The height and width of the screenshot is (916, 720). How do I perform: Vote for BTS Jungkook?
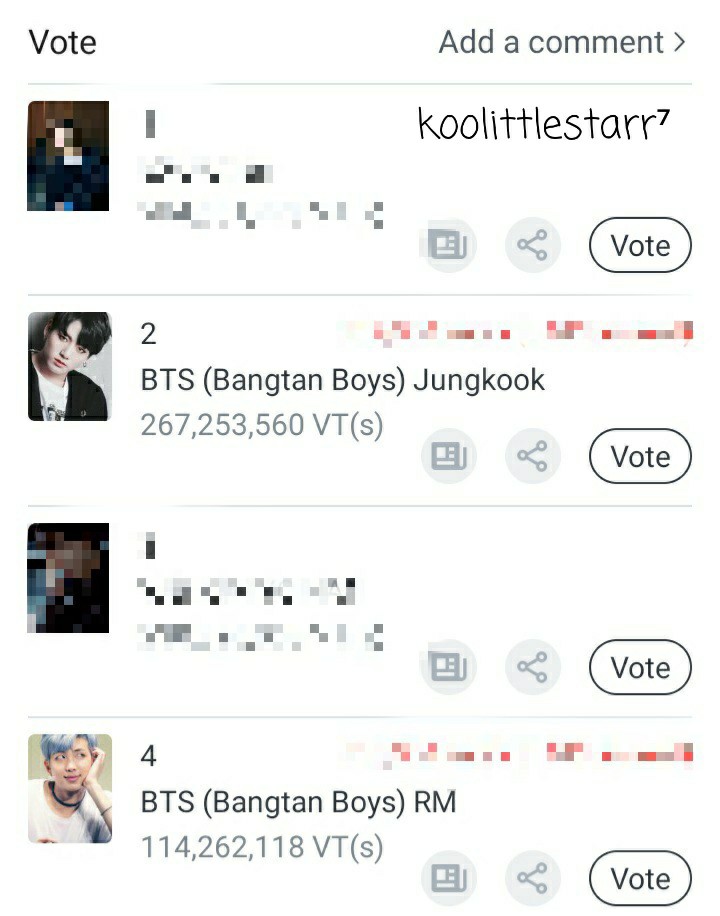tap(640, 457)
